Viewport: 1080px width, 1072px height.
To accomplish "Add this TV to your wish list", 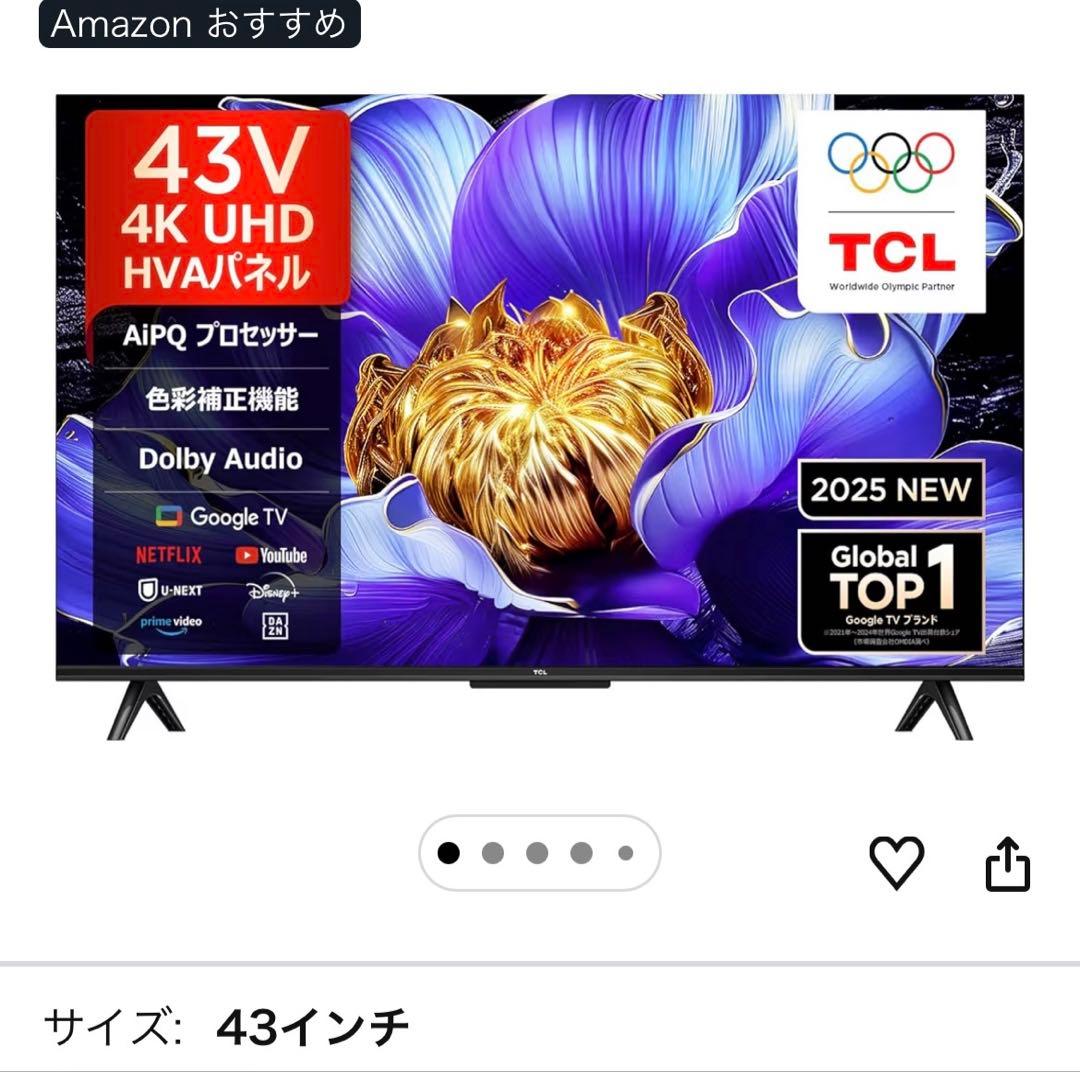I will (x=897, y=863).
